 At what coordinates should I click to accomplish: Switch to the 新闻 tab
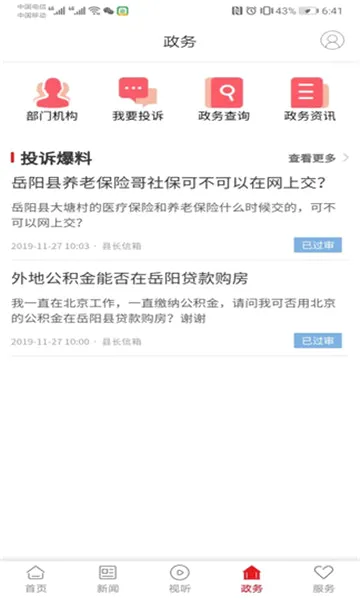pos(108,579)
